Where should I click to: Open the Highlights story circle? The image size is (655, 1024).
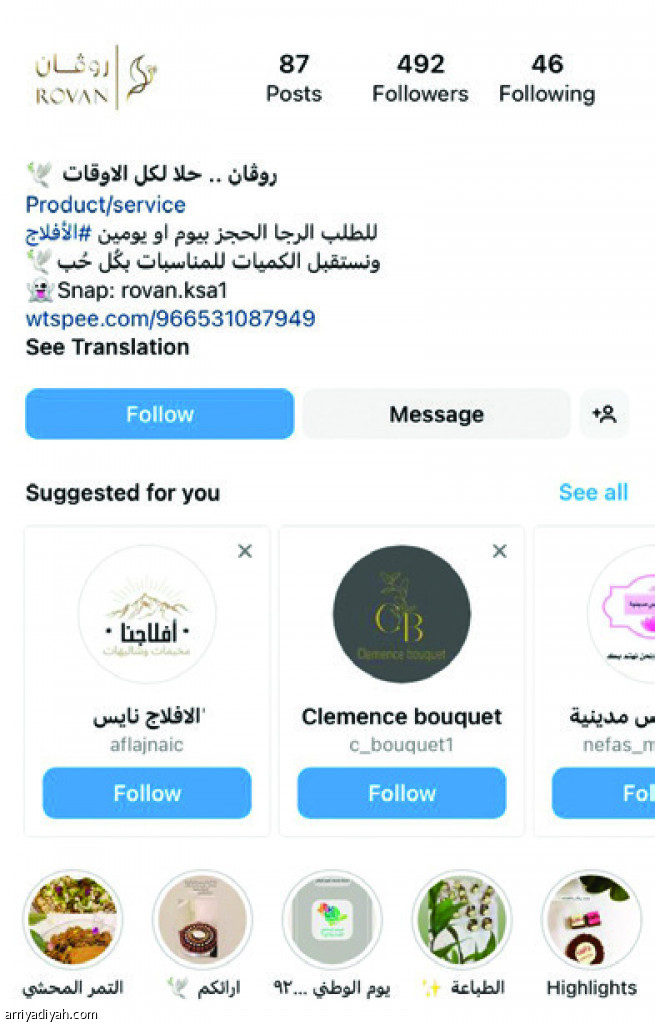[x=591, y=919]
